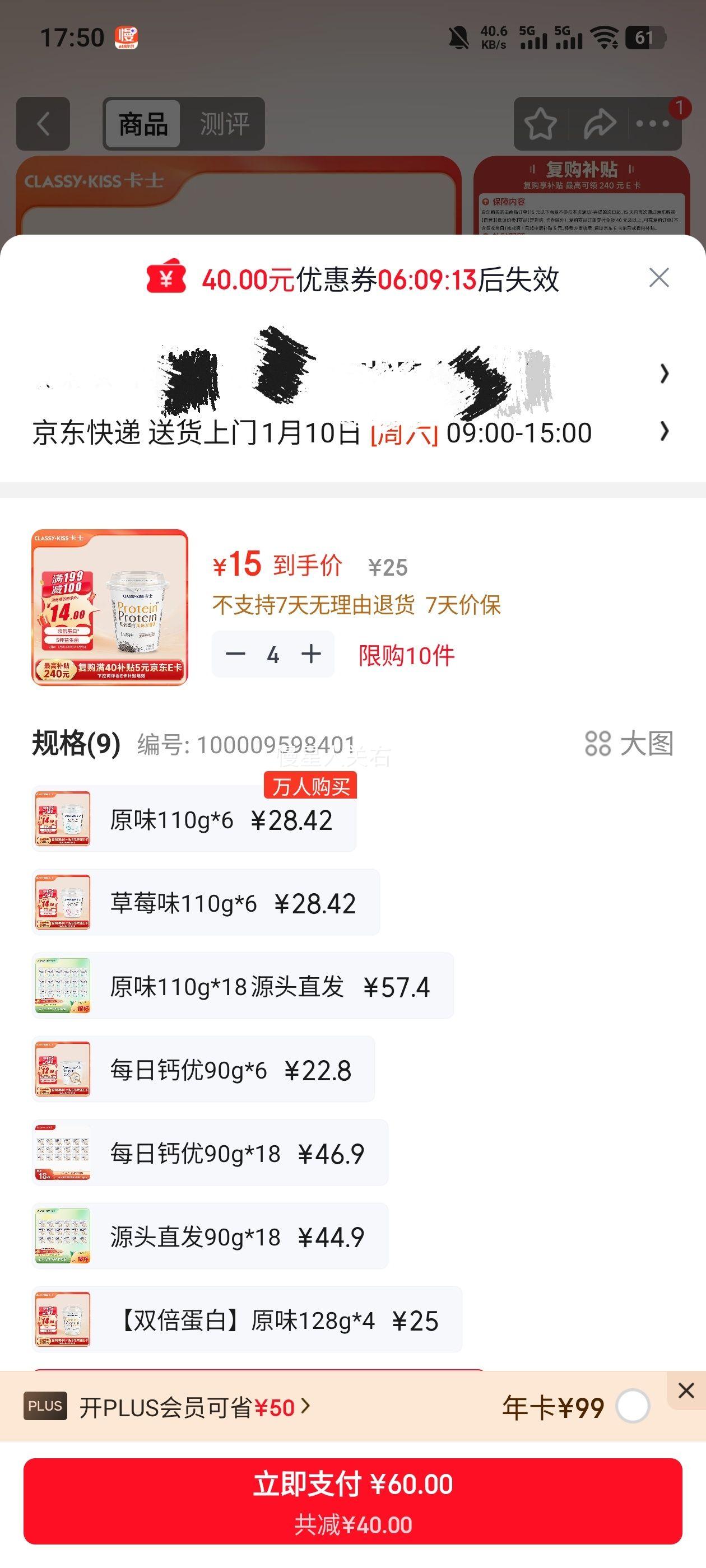Screen dimensions: 706x1568
Task: Dismiss the 40.00元优惠券 countdown banner
Action: pyautogui.click(x=658, y=278)
